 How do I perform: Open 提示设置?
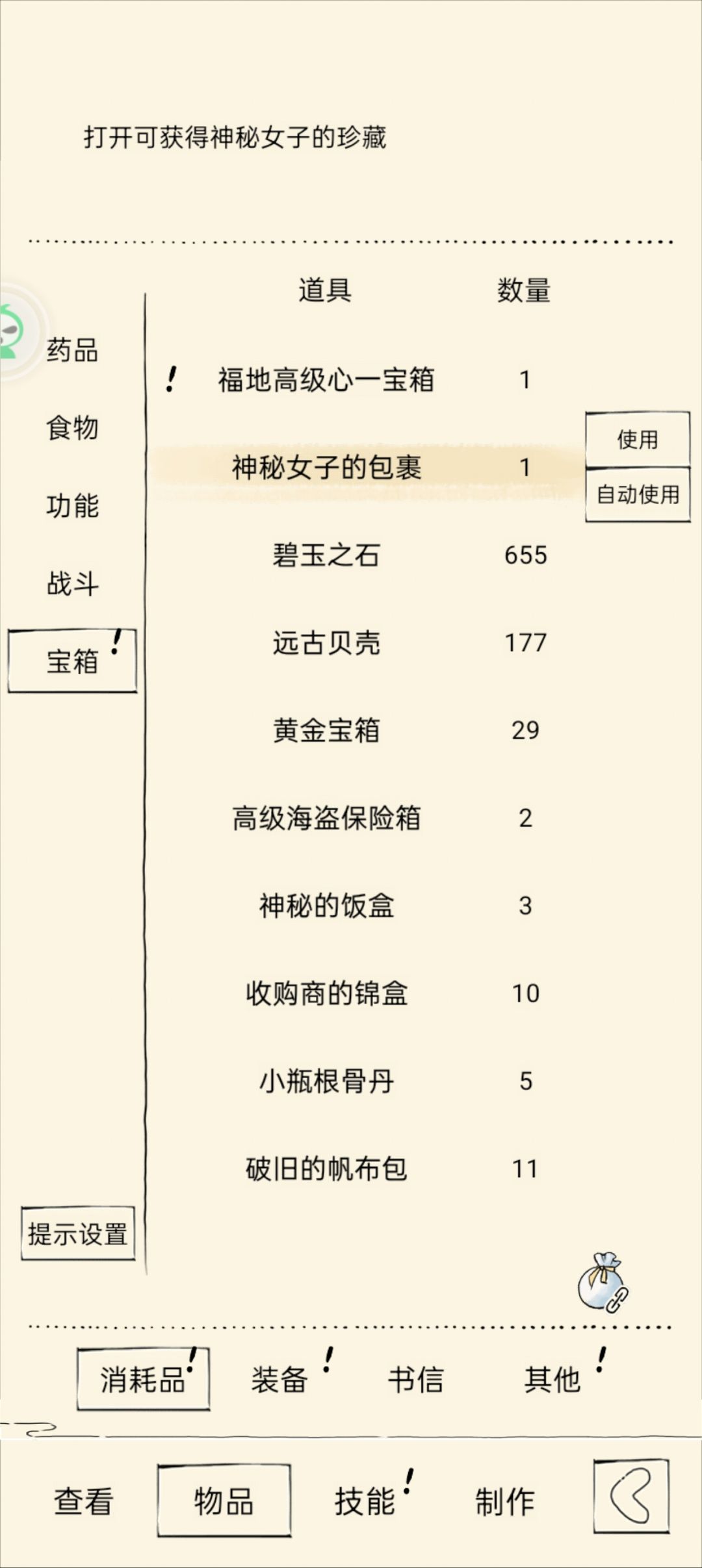[78, 1233]
